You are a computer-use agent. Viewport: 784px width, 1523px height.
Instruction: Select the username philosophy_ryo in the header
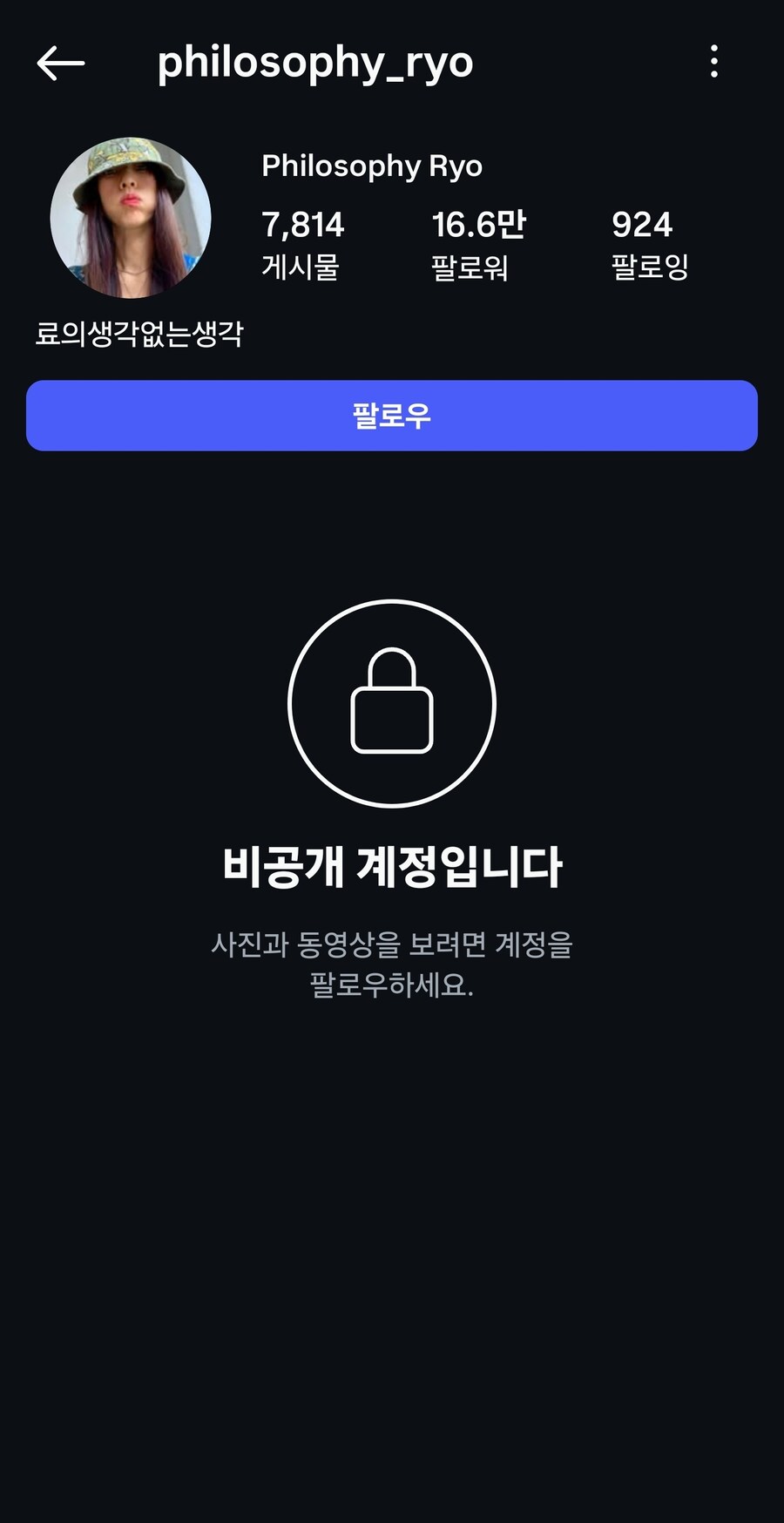tap(315, 62)
